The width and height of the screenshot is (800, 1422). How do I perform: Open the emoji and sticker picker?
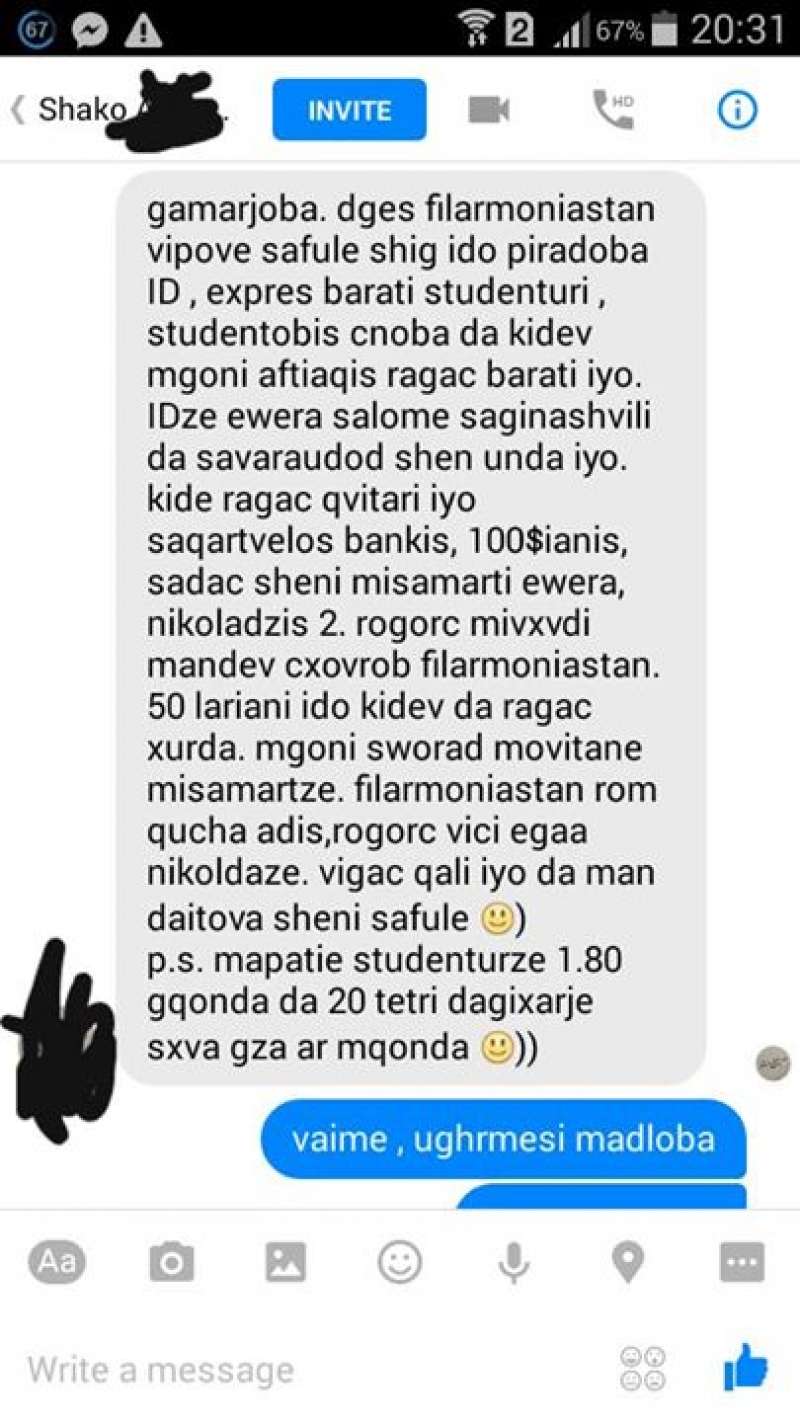(x=399, y=1262)
